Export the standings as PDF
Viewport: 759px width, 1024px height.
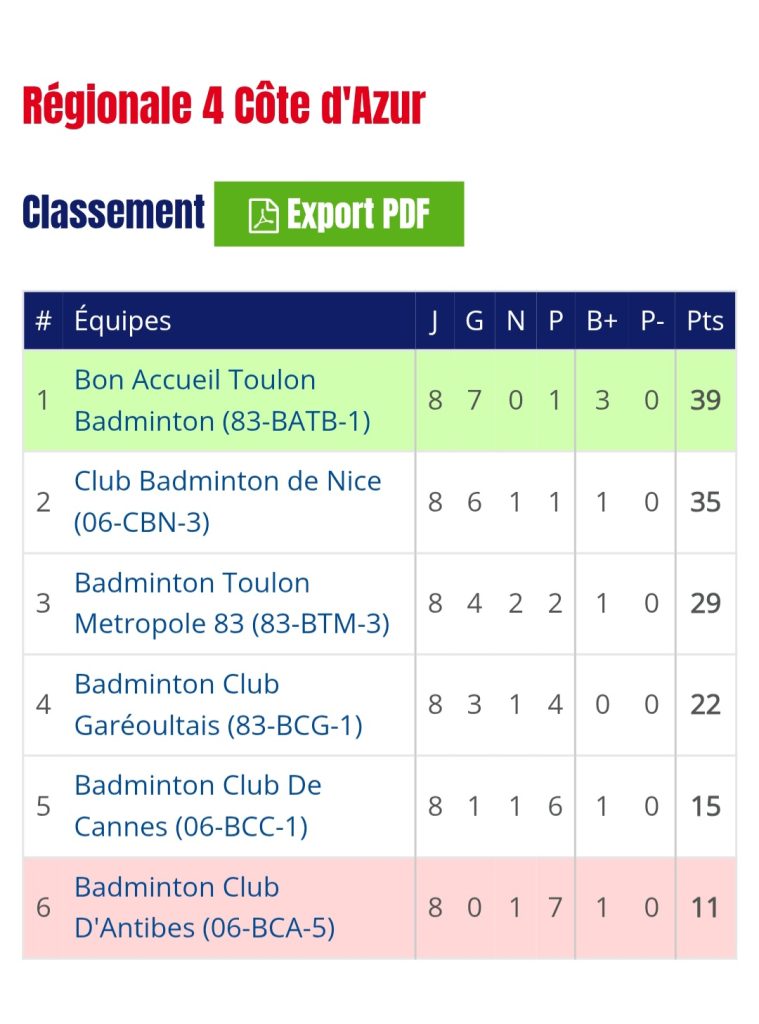pos(339,214)
